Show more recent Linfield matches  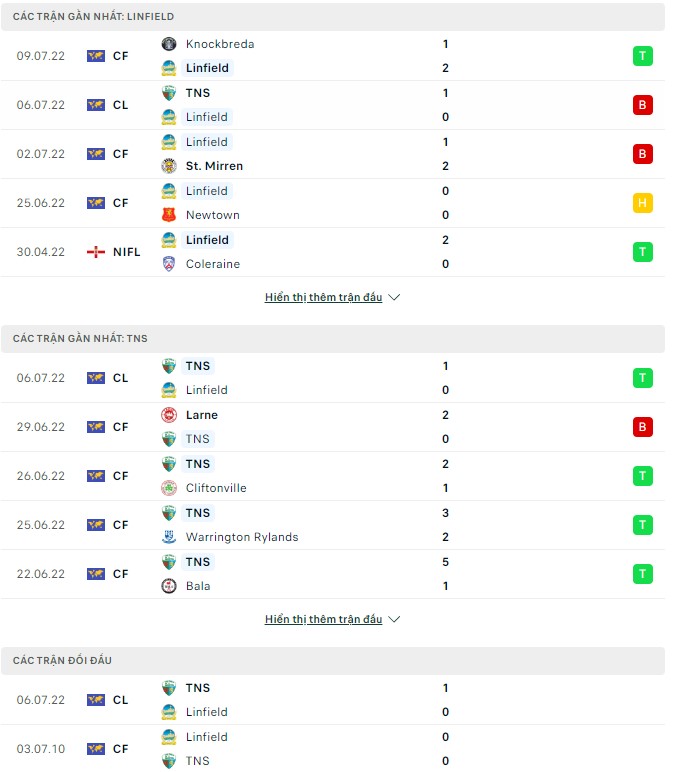coord(331,297)
